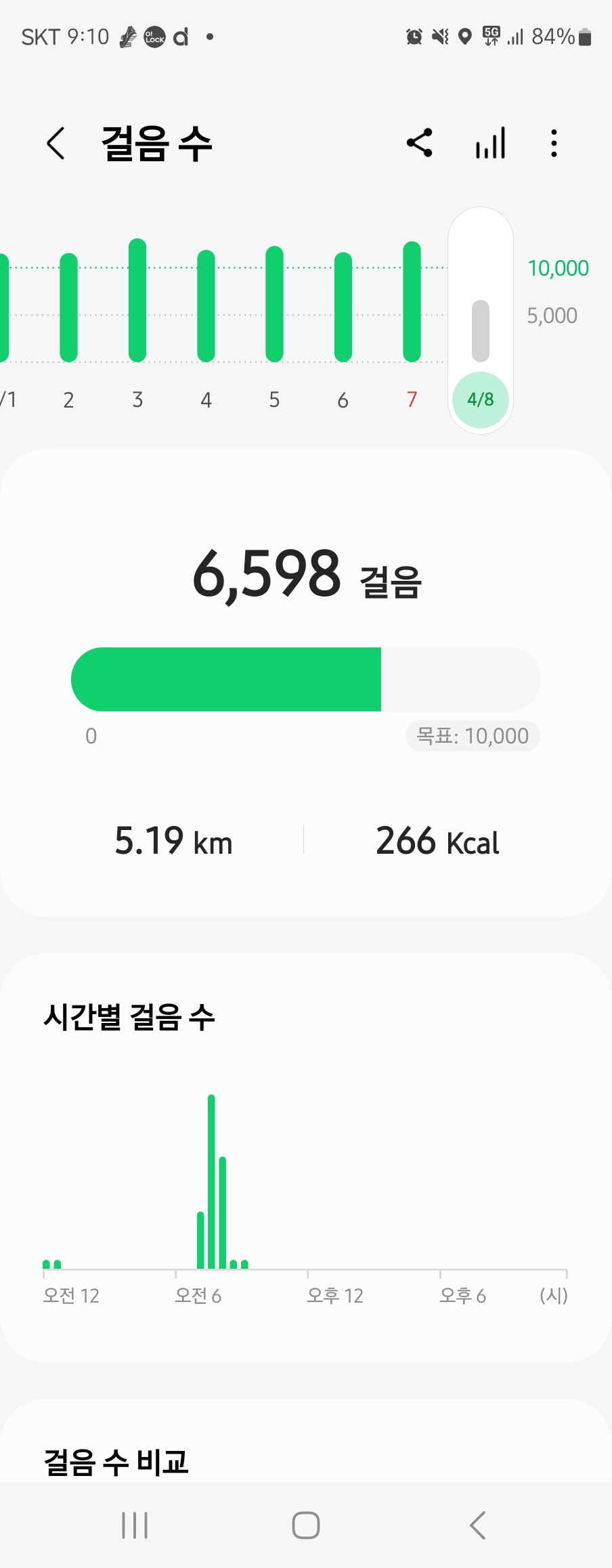Go back from the 걸음 수 screen
The image size is (612, 1568).
(x=56, y=144)
